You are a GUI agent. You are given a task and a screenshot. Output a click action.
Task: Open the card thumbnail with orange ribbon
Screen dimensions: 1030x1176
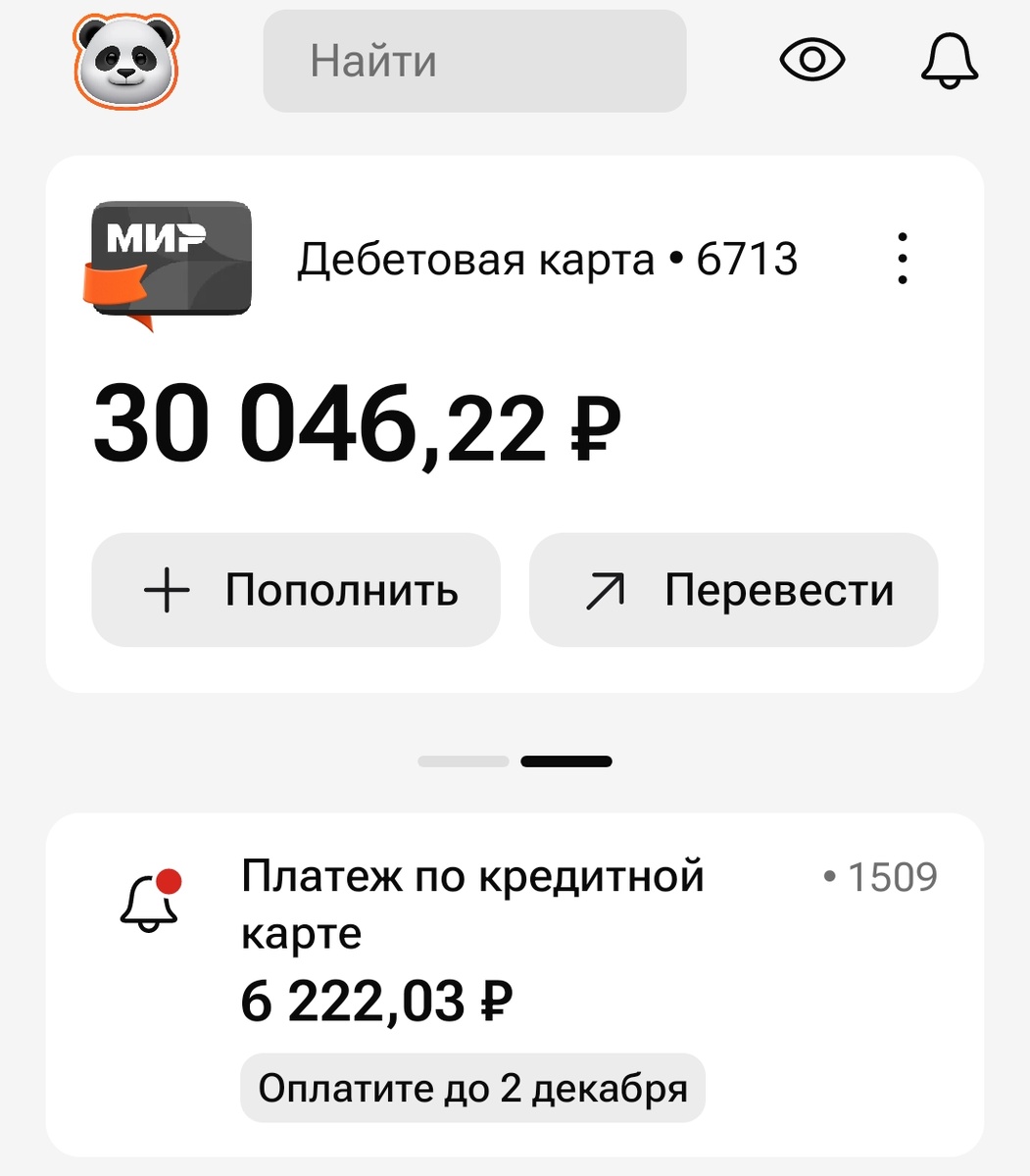pyautogui.click(x=170, y=260)
